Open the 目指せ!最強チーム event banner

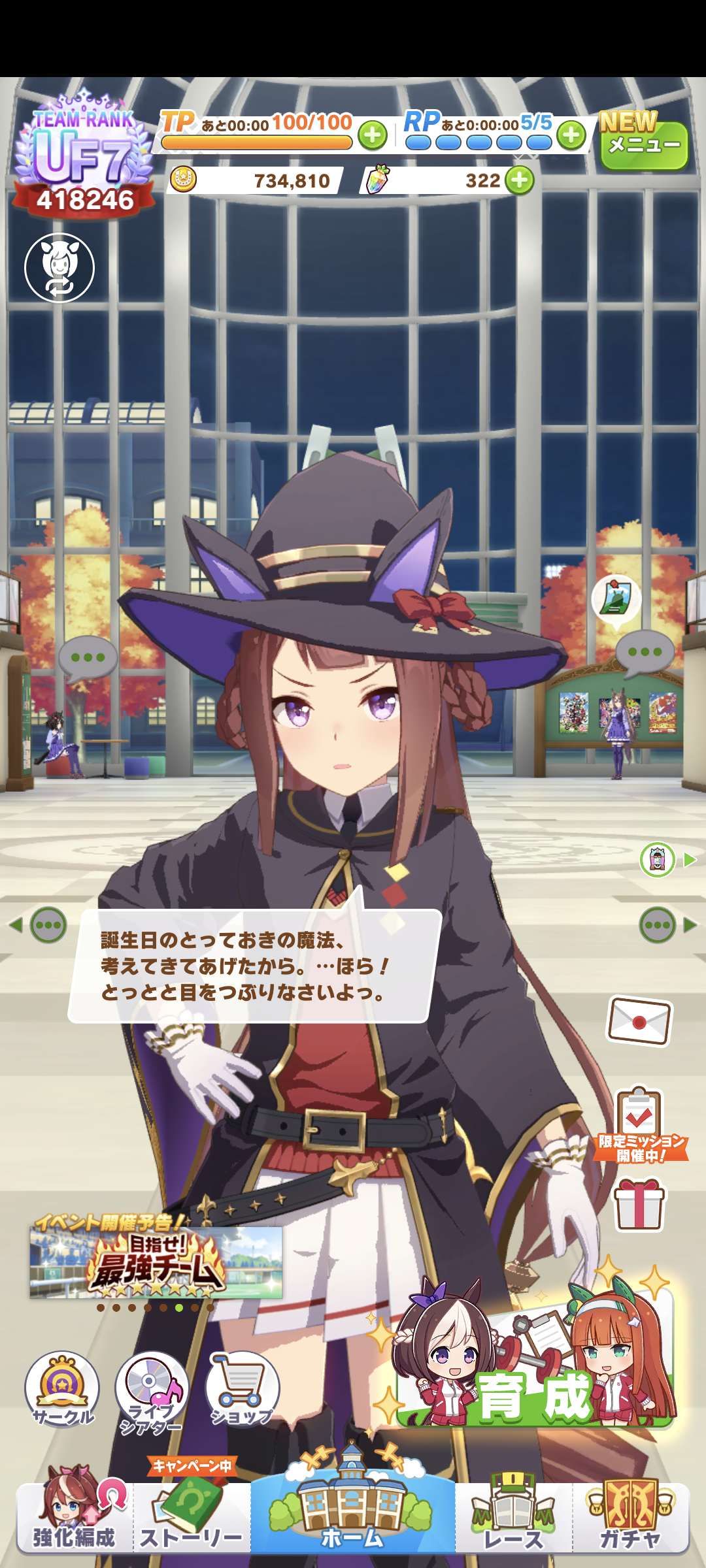tap(156, 1262)
